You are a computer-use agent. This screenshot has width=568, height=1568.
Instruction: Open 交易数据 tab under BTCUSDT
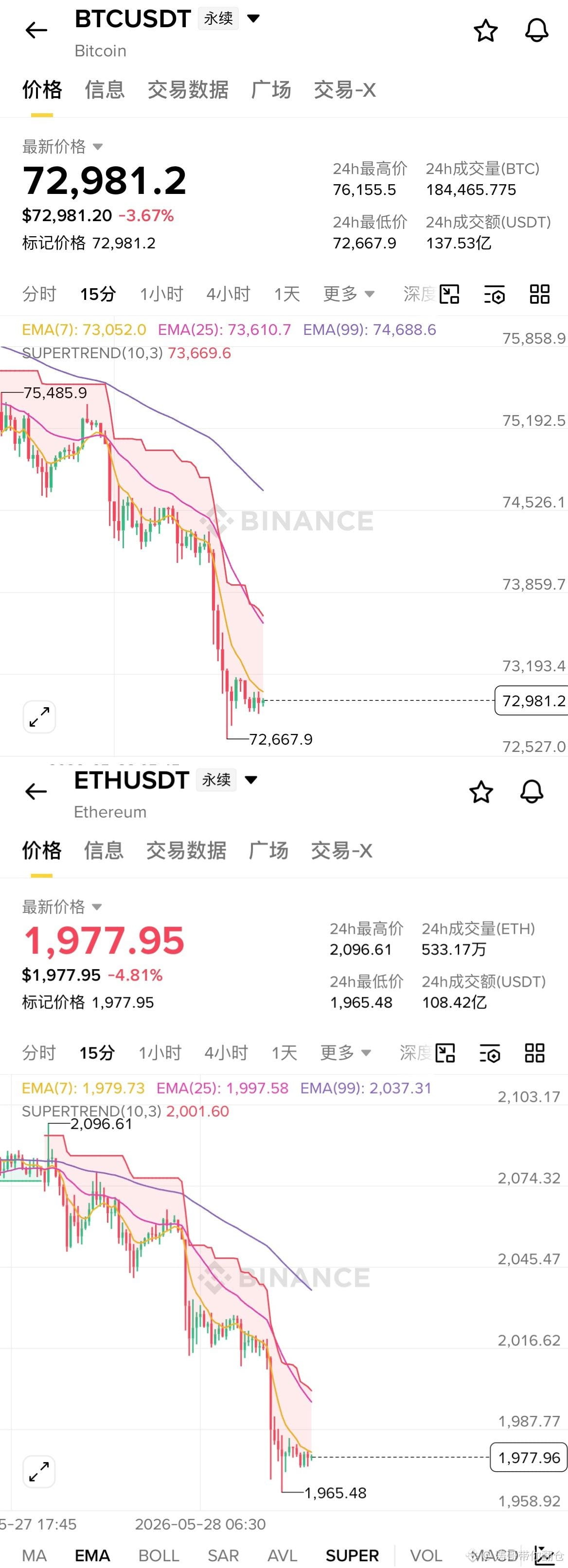click(188, 89)
